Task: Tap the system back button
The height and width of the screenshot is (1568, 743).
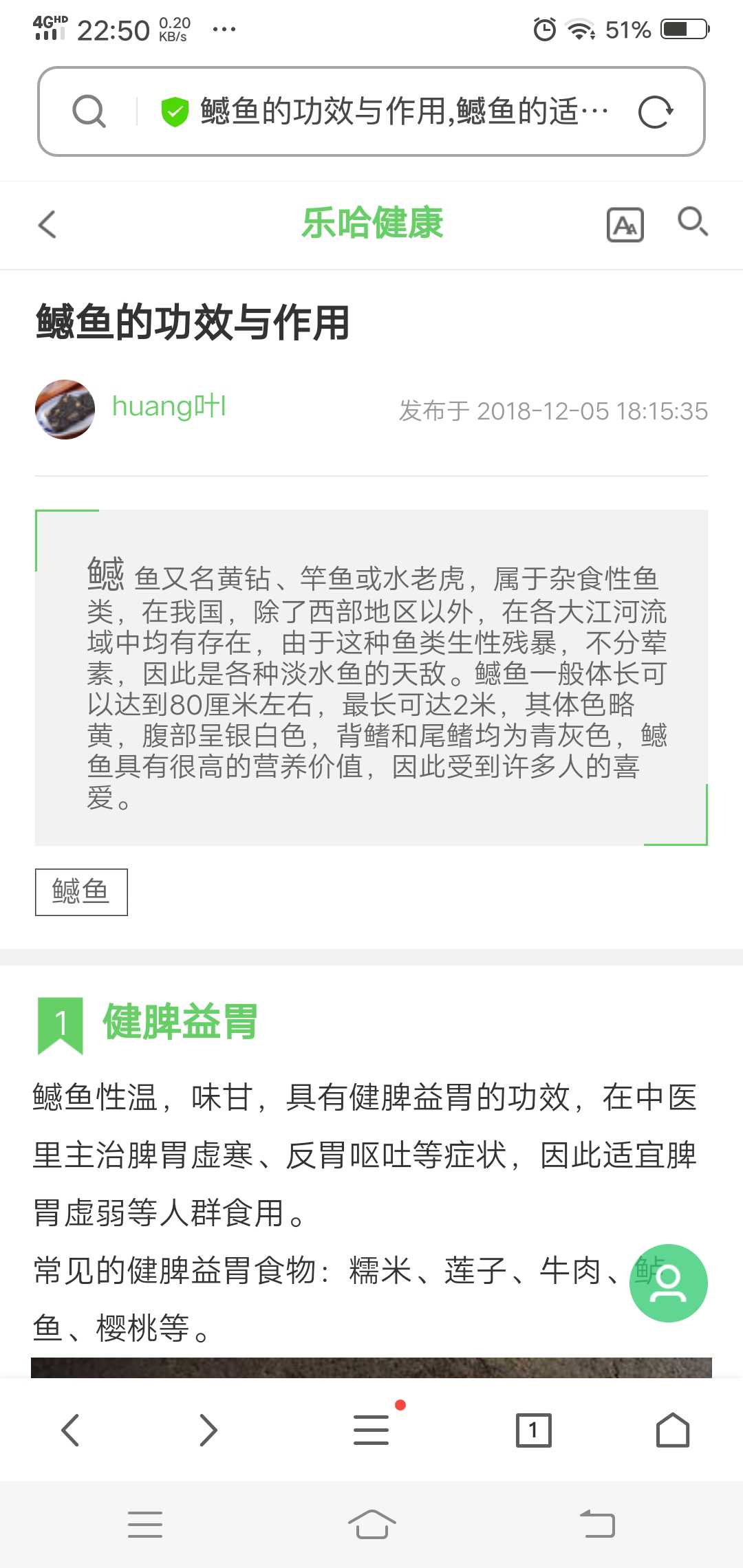Action: click(x=597, y=1524)
